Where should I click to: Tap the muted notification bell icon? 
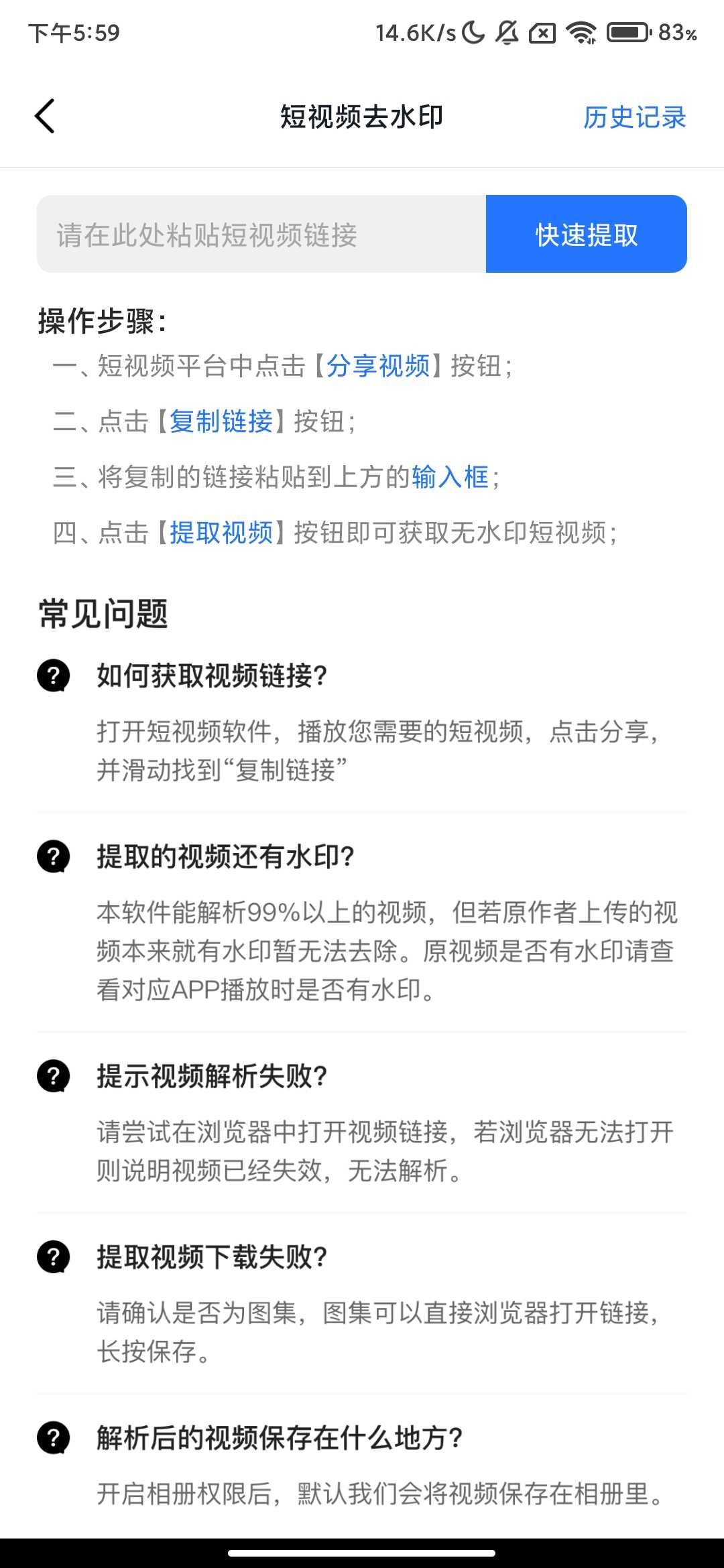507,32
